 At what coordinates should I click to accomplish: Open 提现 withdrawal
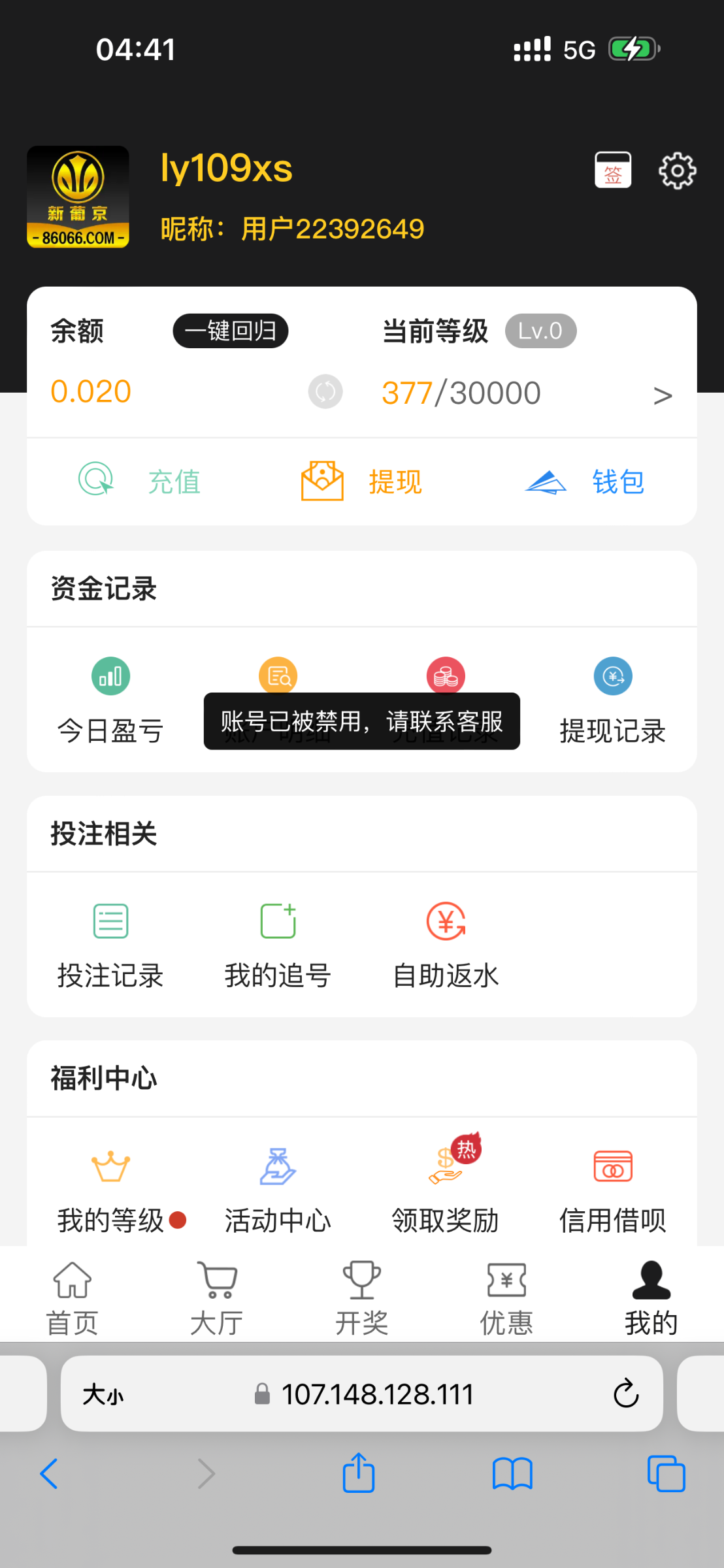pos(361,481)
